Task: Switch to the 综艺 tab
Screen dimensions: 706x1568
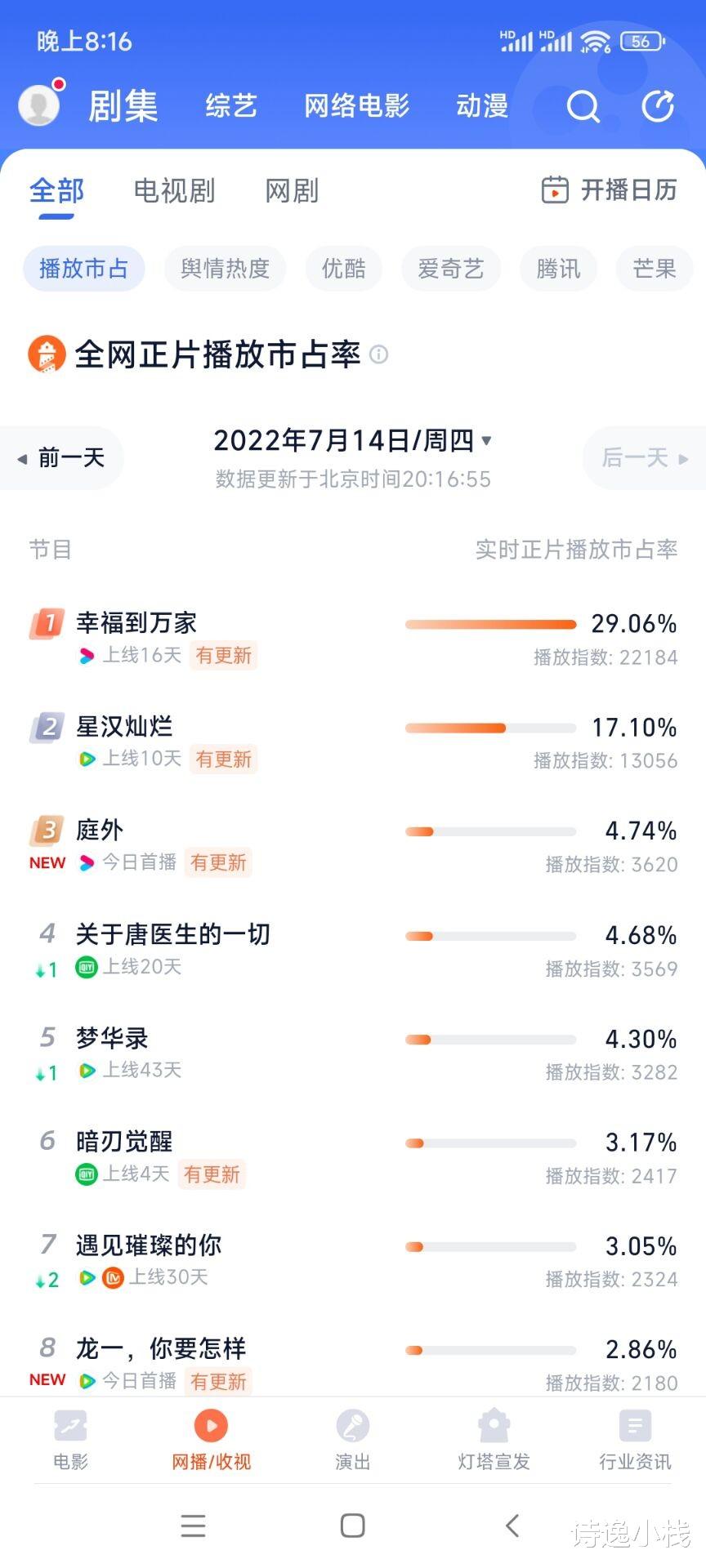Action: (x=231, y=106)
